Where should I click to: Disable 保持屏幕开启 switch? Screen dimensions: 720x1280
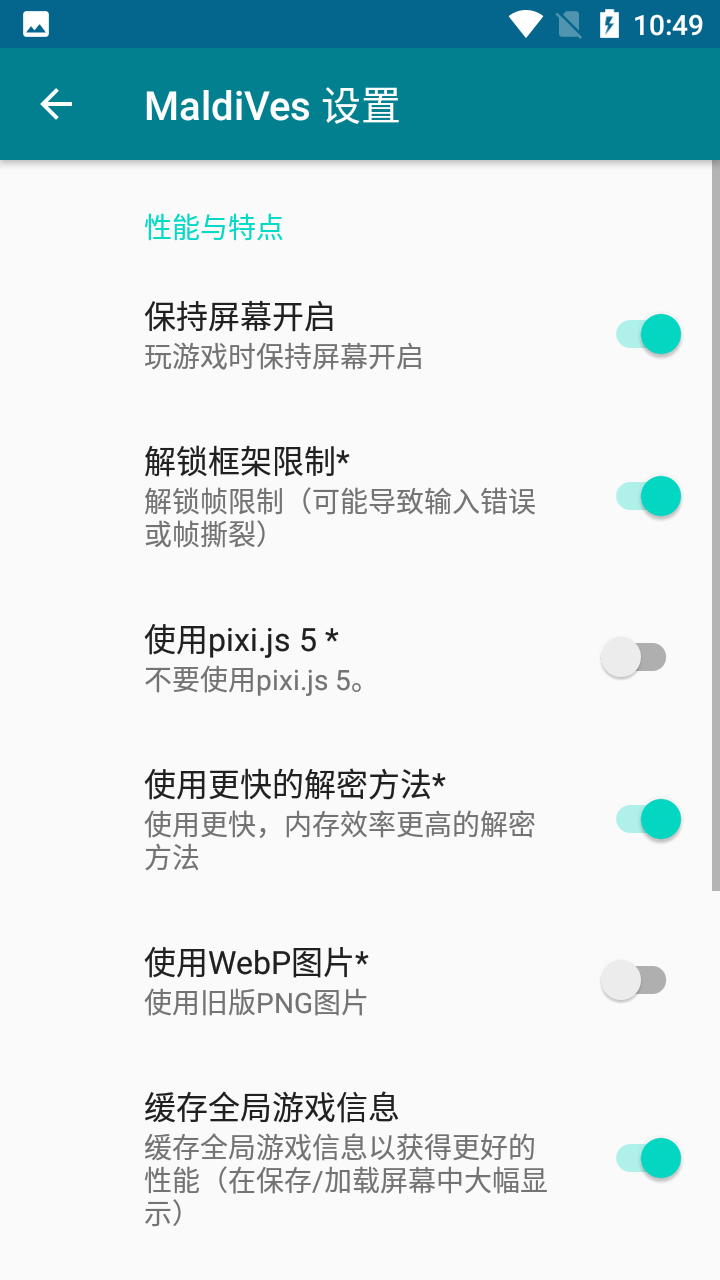click(x=645, y=333)
